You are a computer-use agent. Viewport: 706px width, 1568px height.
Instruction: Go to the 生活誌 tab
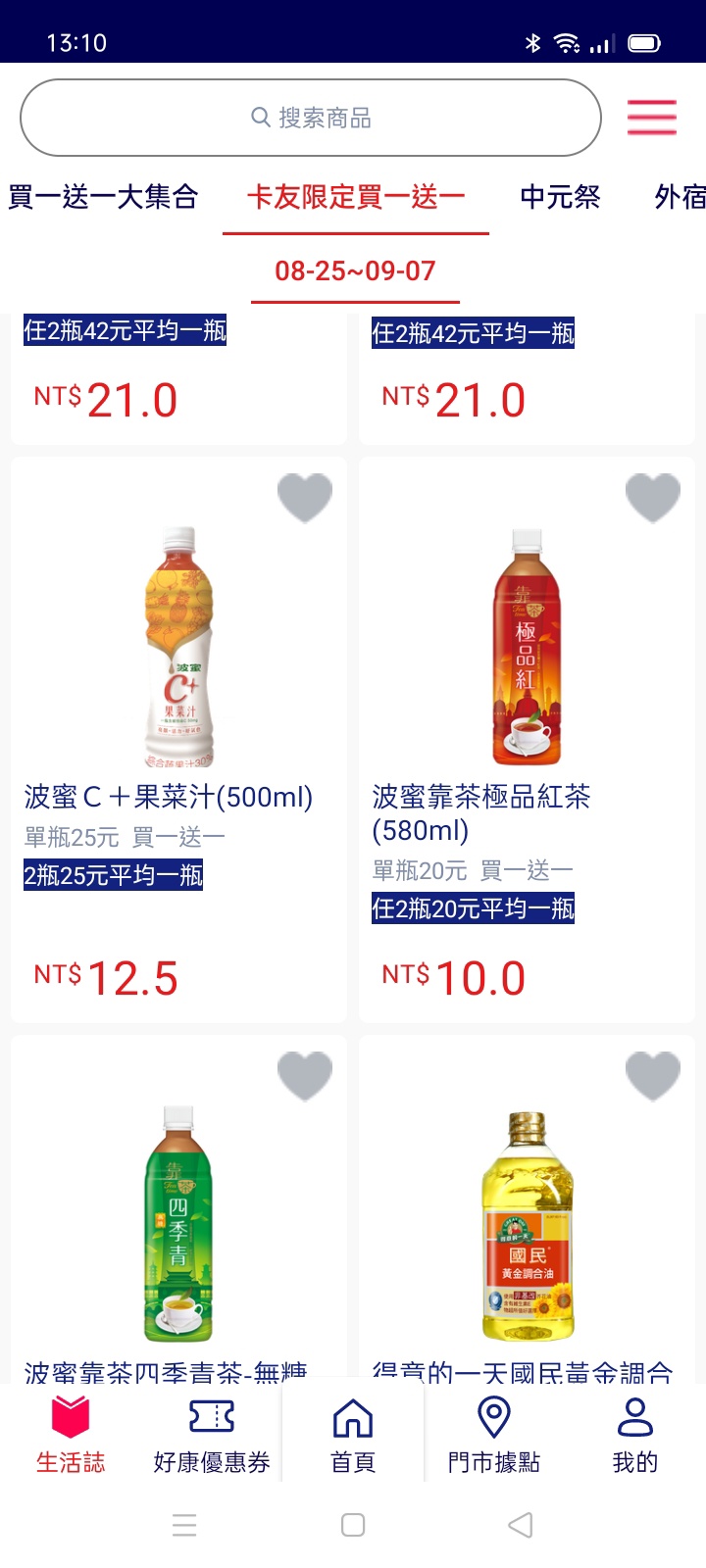point(71,1436)
